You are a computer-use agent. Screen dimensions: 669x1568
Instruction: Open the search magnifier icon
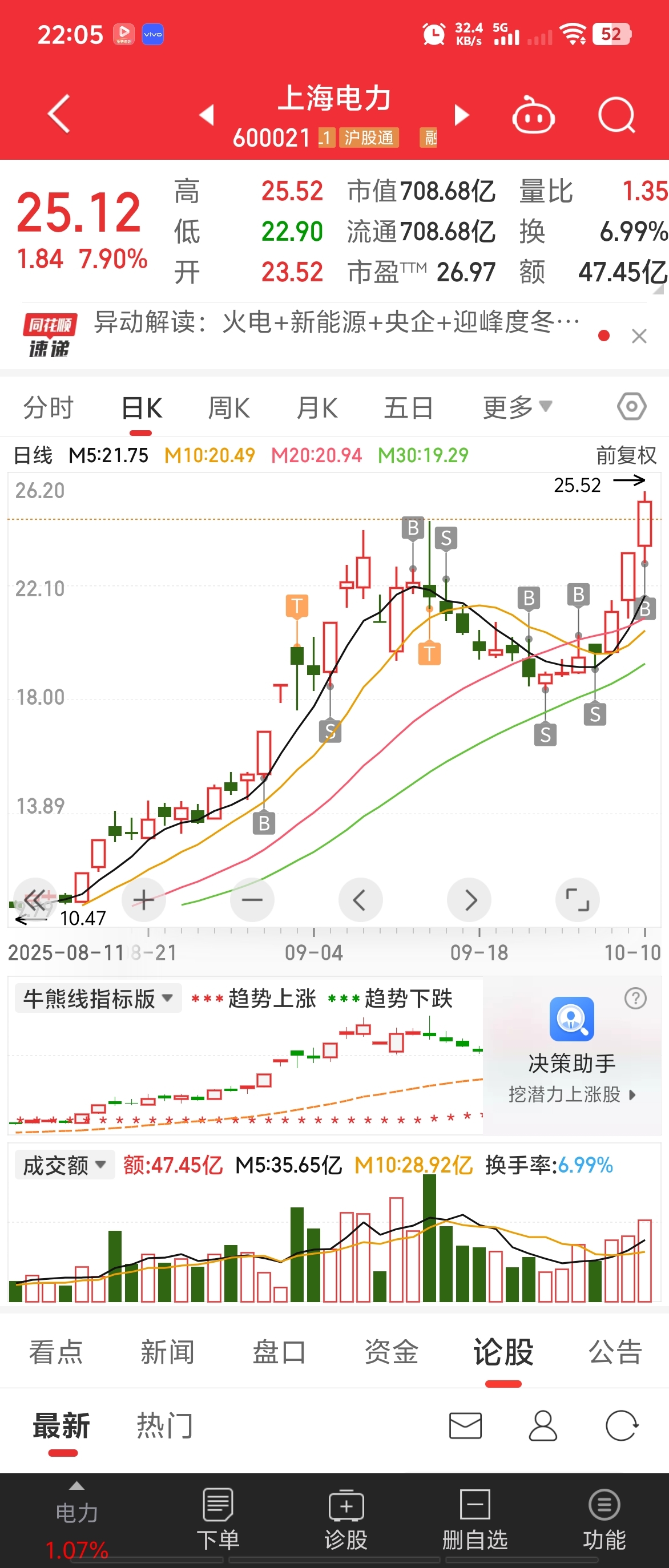click(616, 115)
